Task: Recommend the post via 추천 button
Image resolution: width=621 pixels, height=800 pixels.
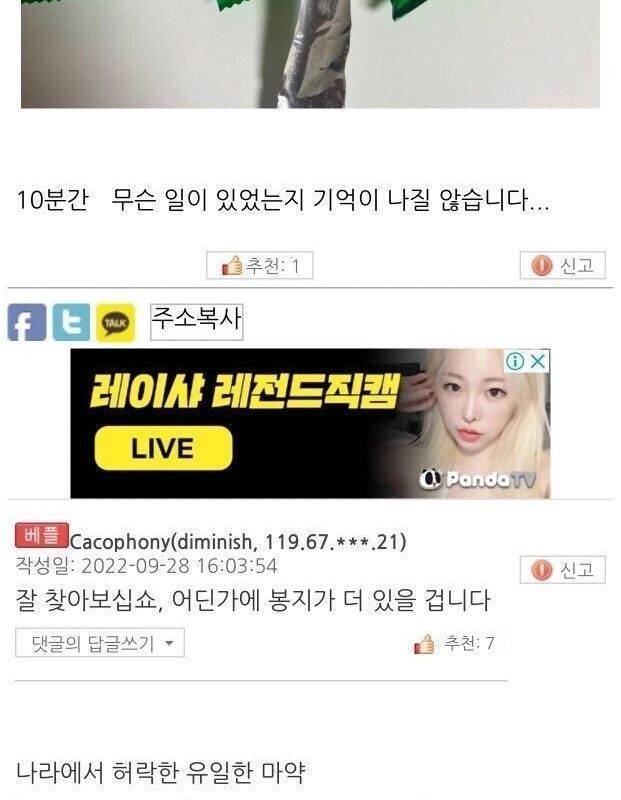Action: click(x=259, y=265)
